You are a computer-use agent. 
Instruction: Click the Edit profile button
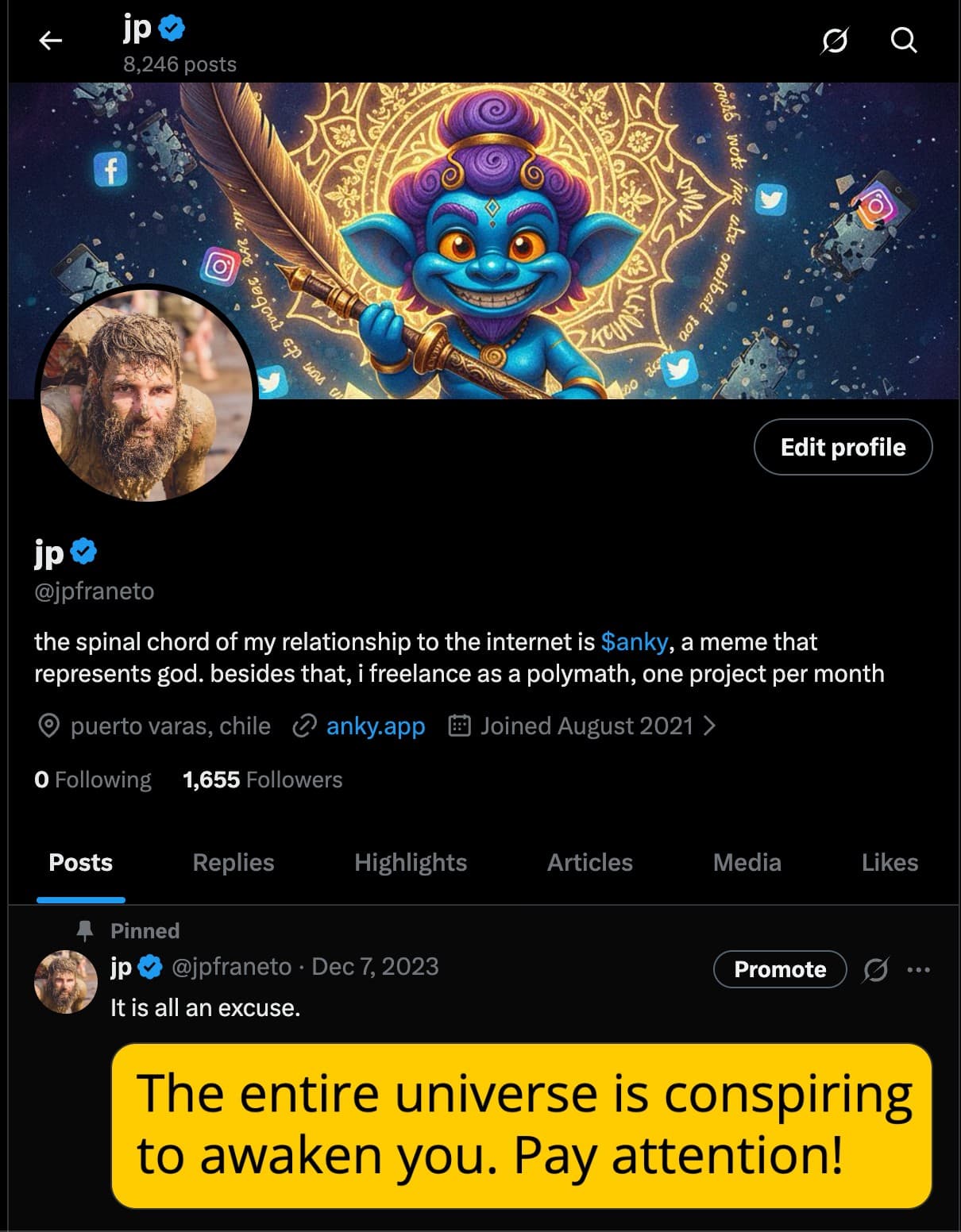pyautogui.click(x=843, y=447)
